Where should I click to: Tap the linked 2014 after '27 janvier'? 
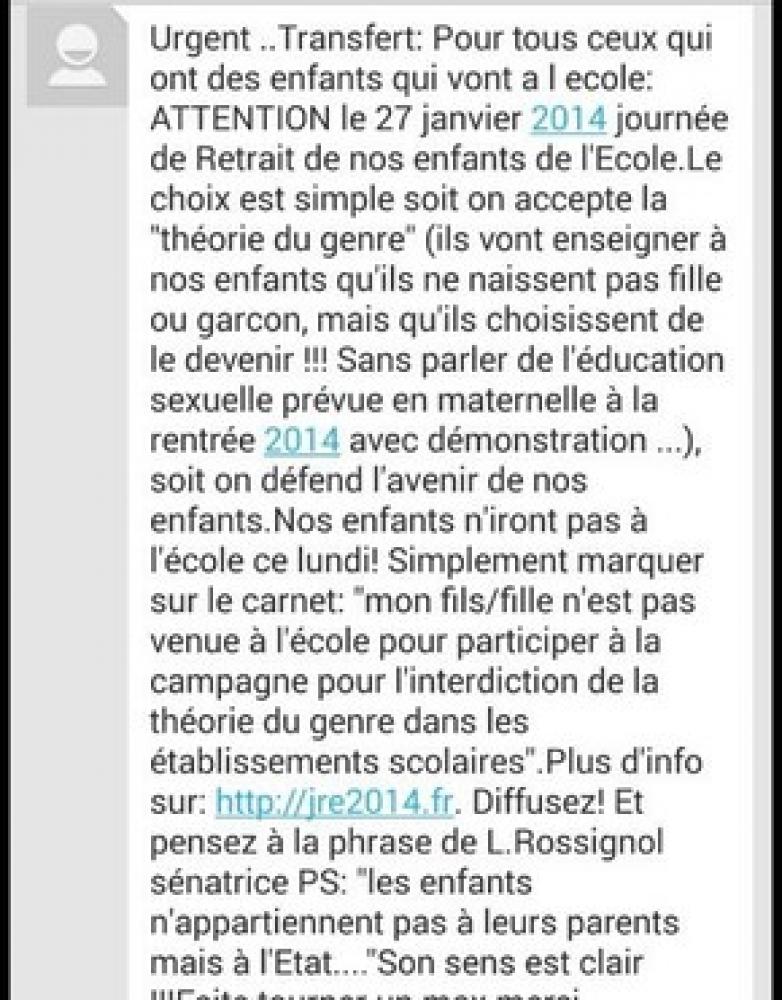click(x=569, y=119)
